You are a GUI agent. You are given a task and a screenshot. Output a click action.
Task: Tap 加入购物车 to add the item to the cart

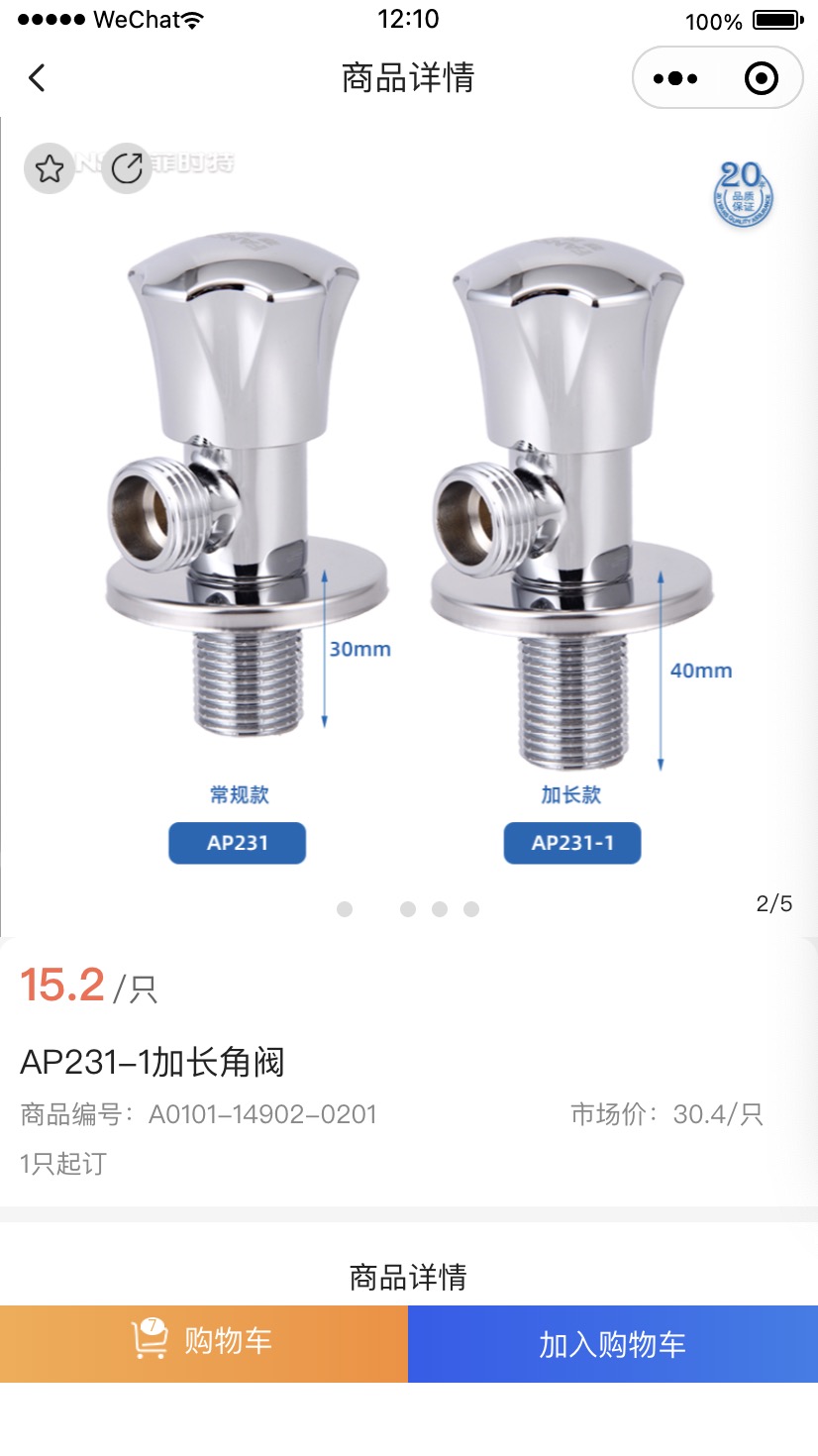(x=612, y=1343)
